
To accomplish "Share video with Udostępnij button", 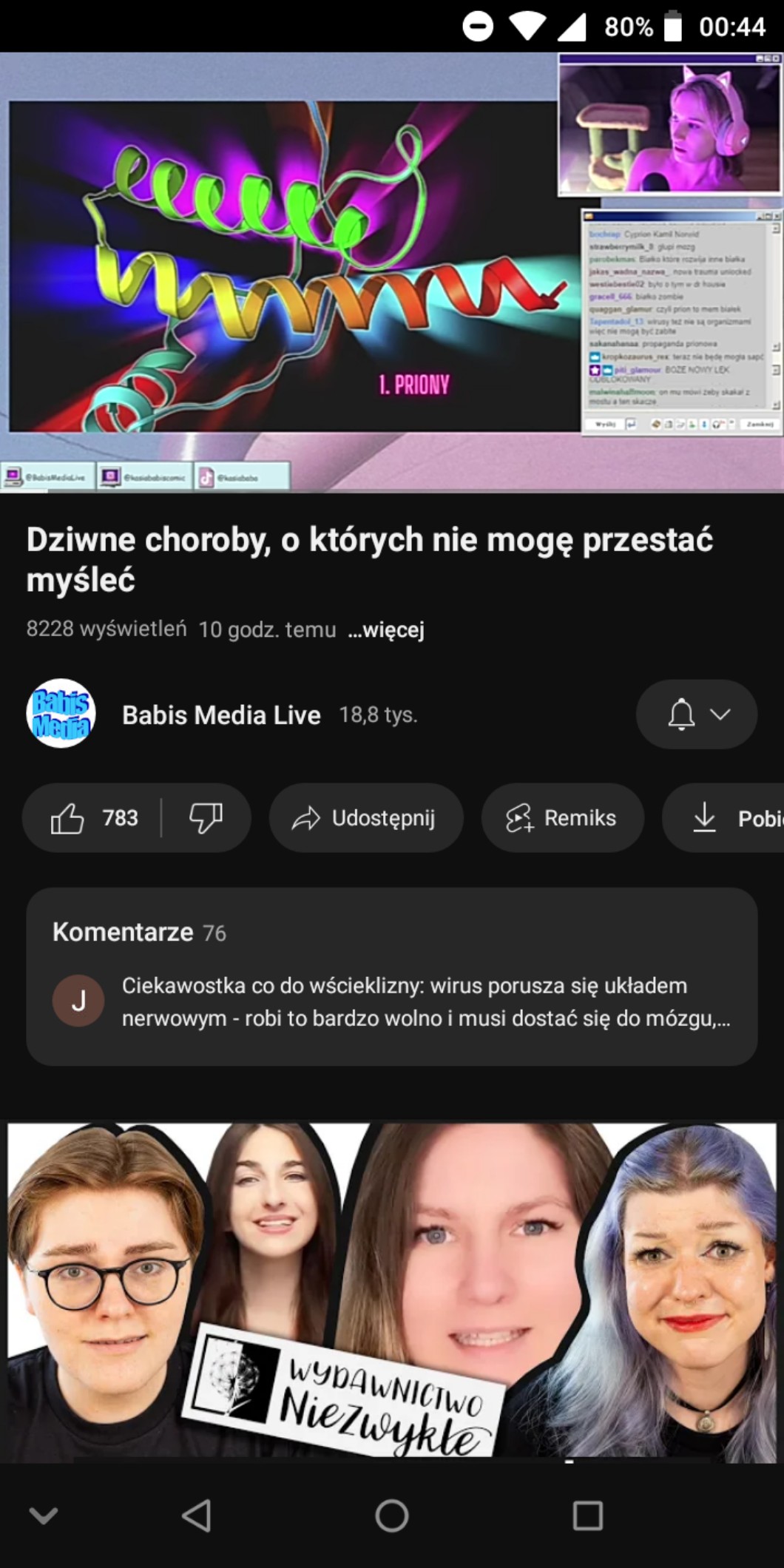I will click(x=366, y=818).
